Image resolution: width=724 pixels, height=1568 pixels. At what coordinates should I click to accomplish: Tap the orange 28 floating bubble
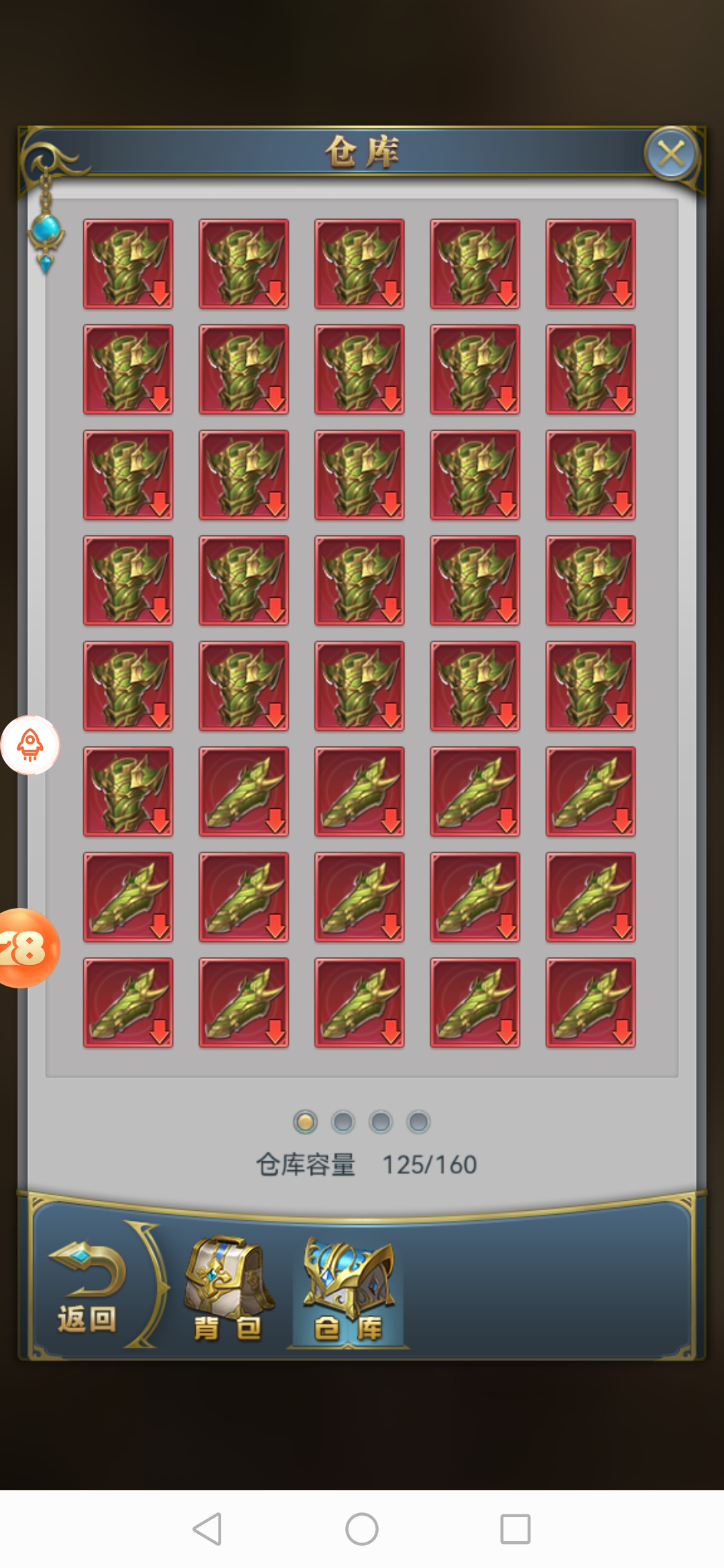coord(25,948)
